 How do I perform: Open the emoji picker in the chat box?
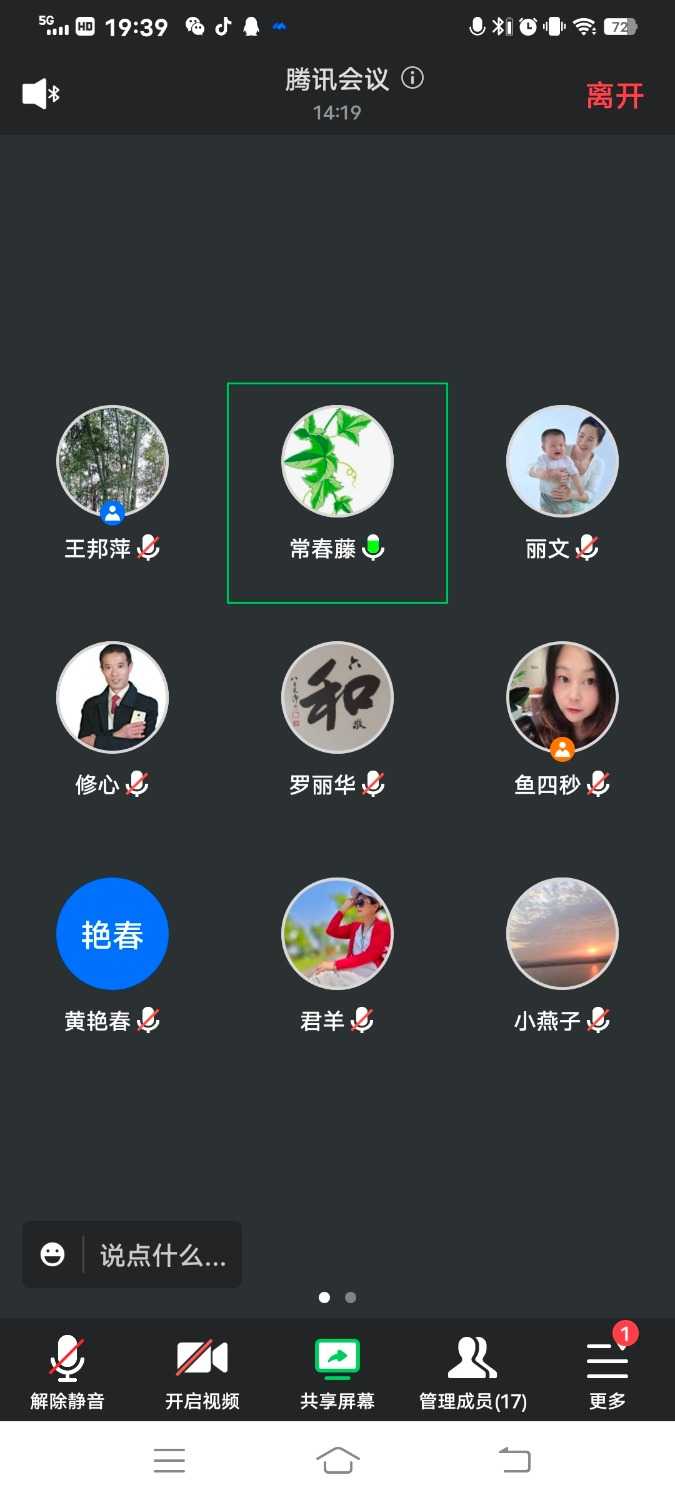pyautogui.click(x=53, y=1254)
